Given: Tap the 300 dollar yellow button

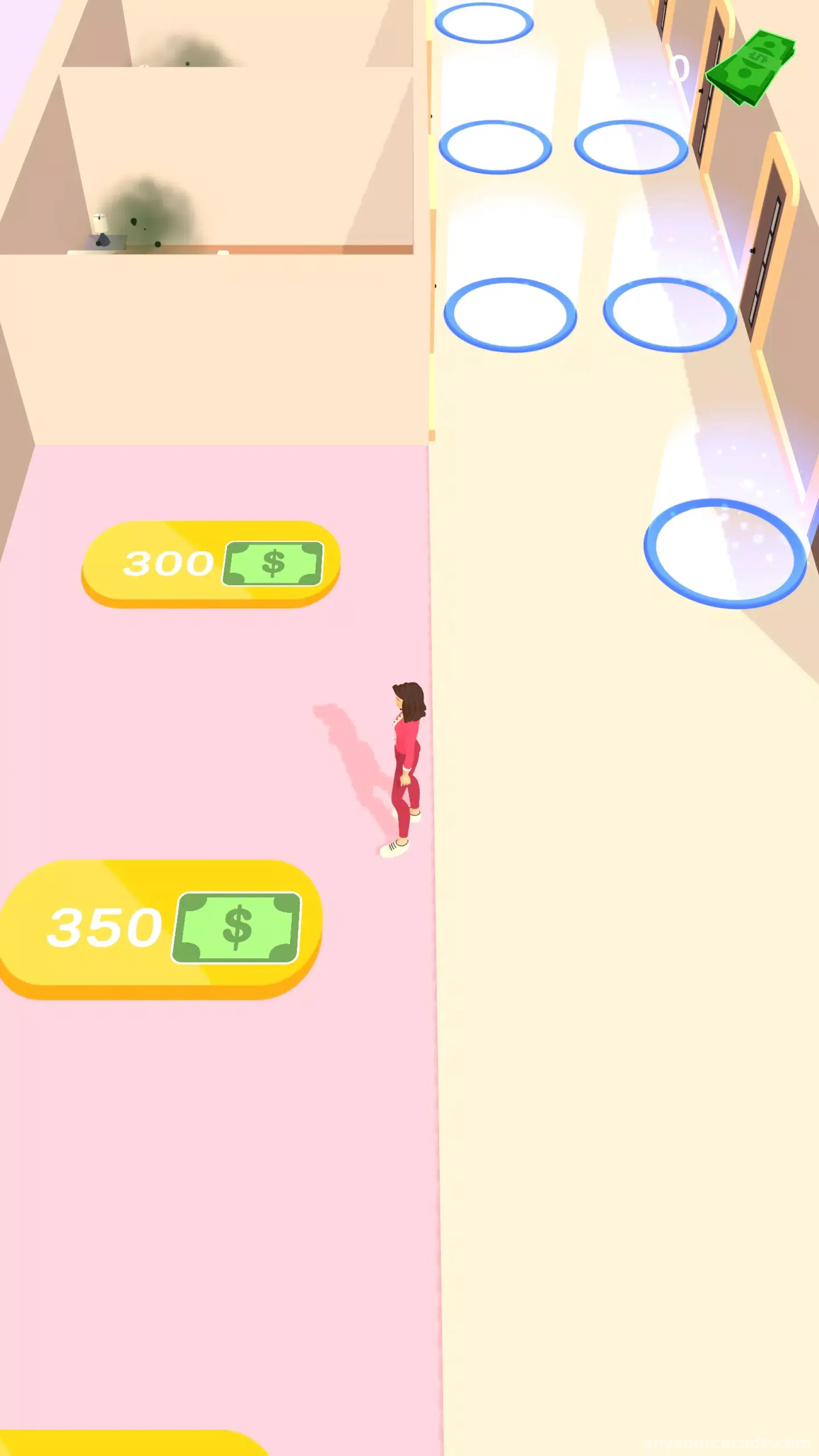Looking at the screenshot, I should (x=210, y=564).
